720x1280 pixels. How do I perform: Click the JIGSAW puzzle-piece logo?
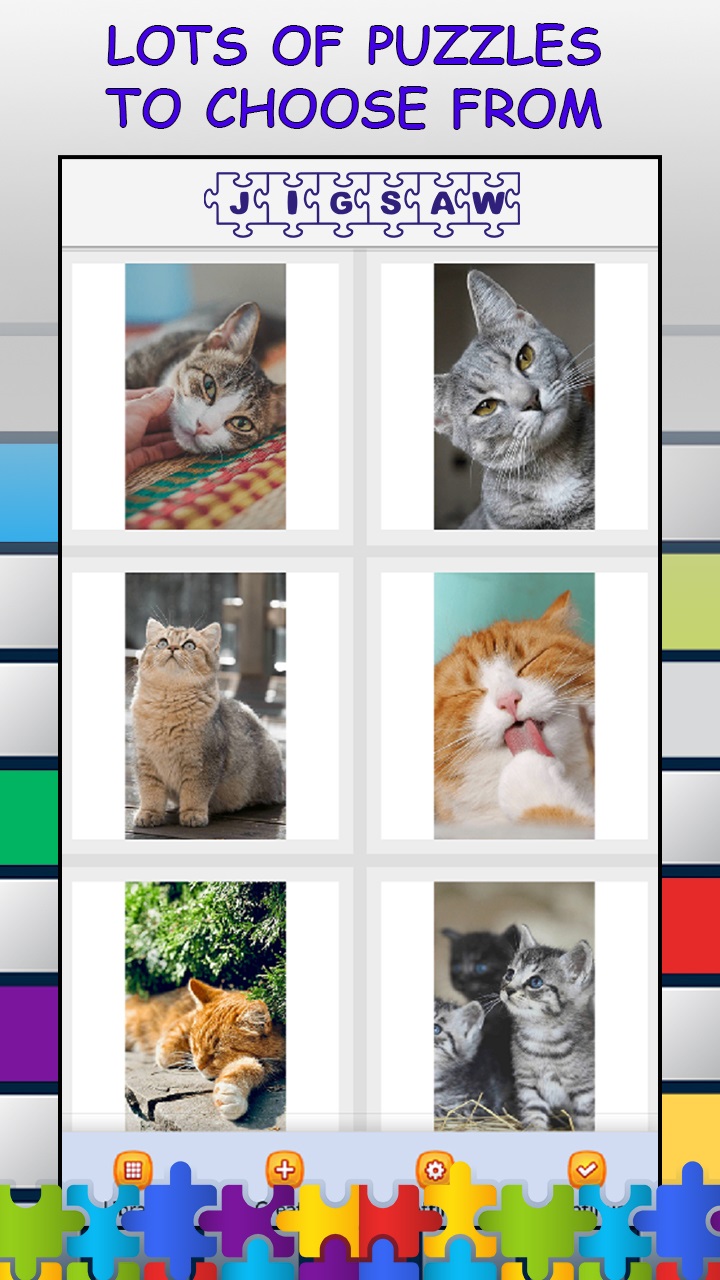(x=360, y=201)
